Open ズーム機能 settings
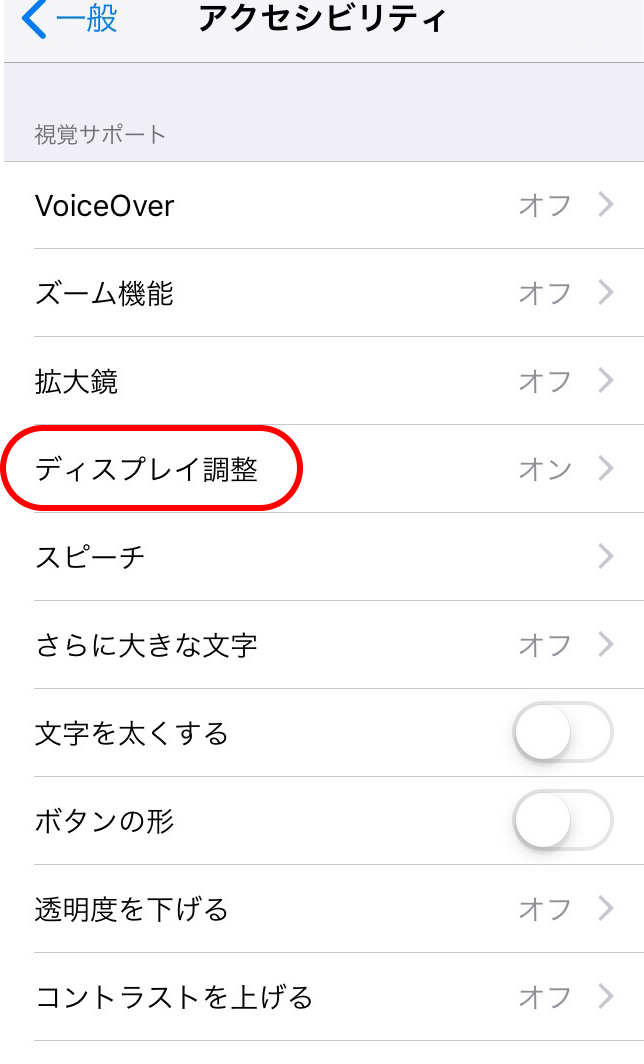The width and height of the screenshot is (644, 1064). point(322,293)
